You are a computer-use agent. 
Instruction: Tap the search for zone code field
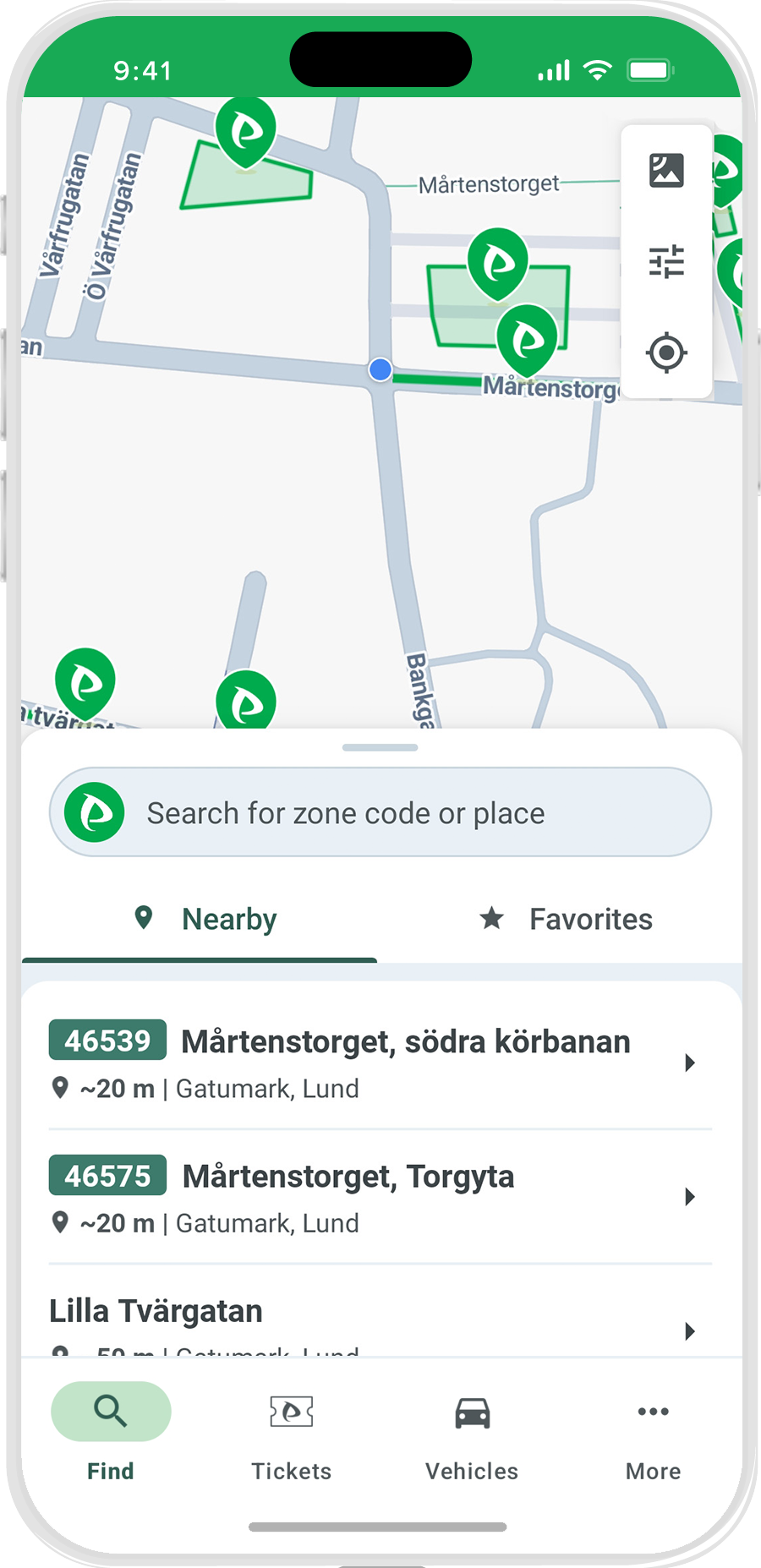click(x=380, y=812)
